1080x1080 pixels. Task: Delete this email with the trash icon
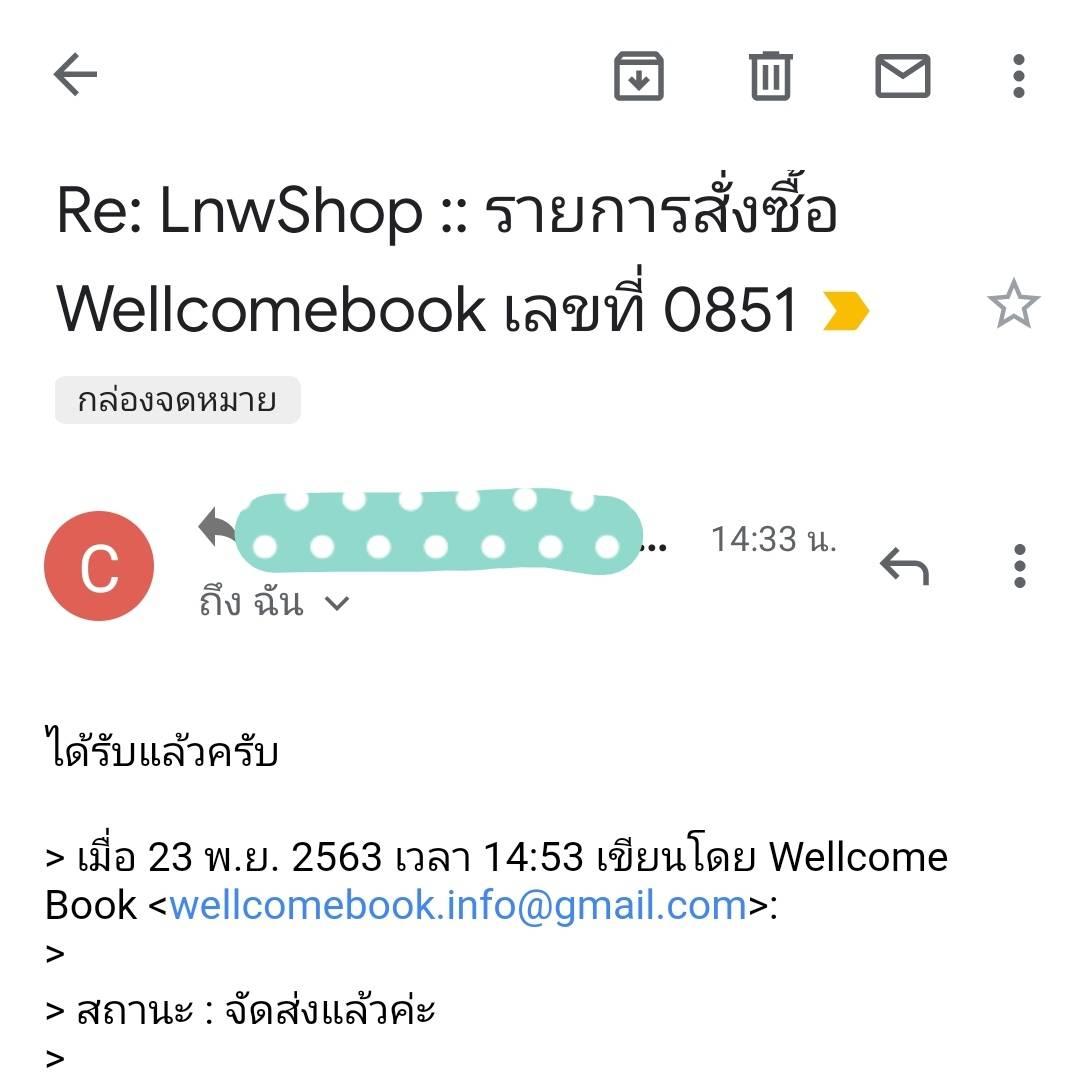771,75
